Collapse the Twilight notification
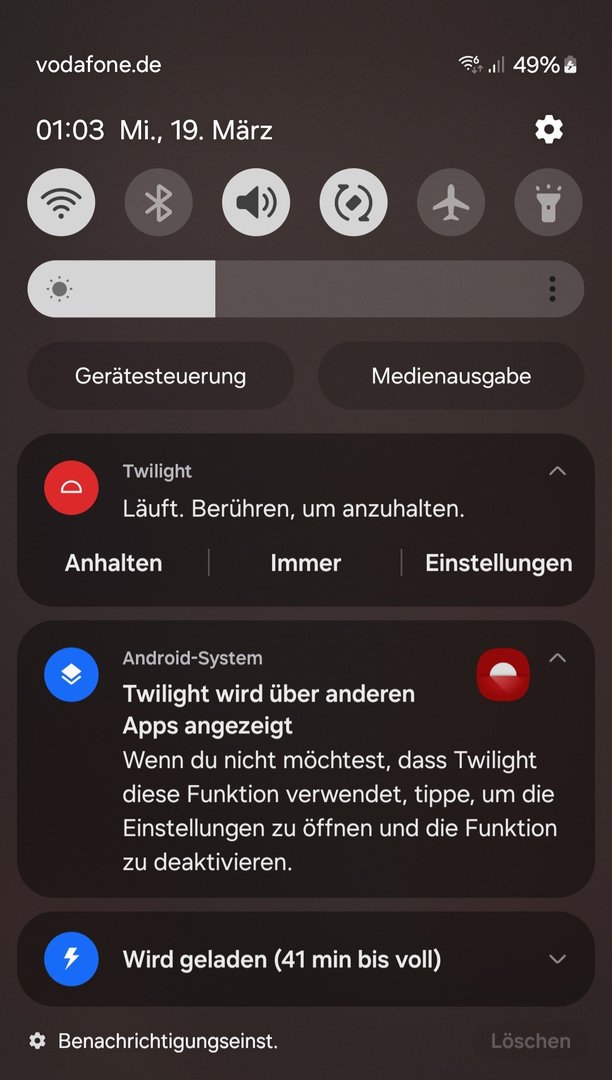 558,471
